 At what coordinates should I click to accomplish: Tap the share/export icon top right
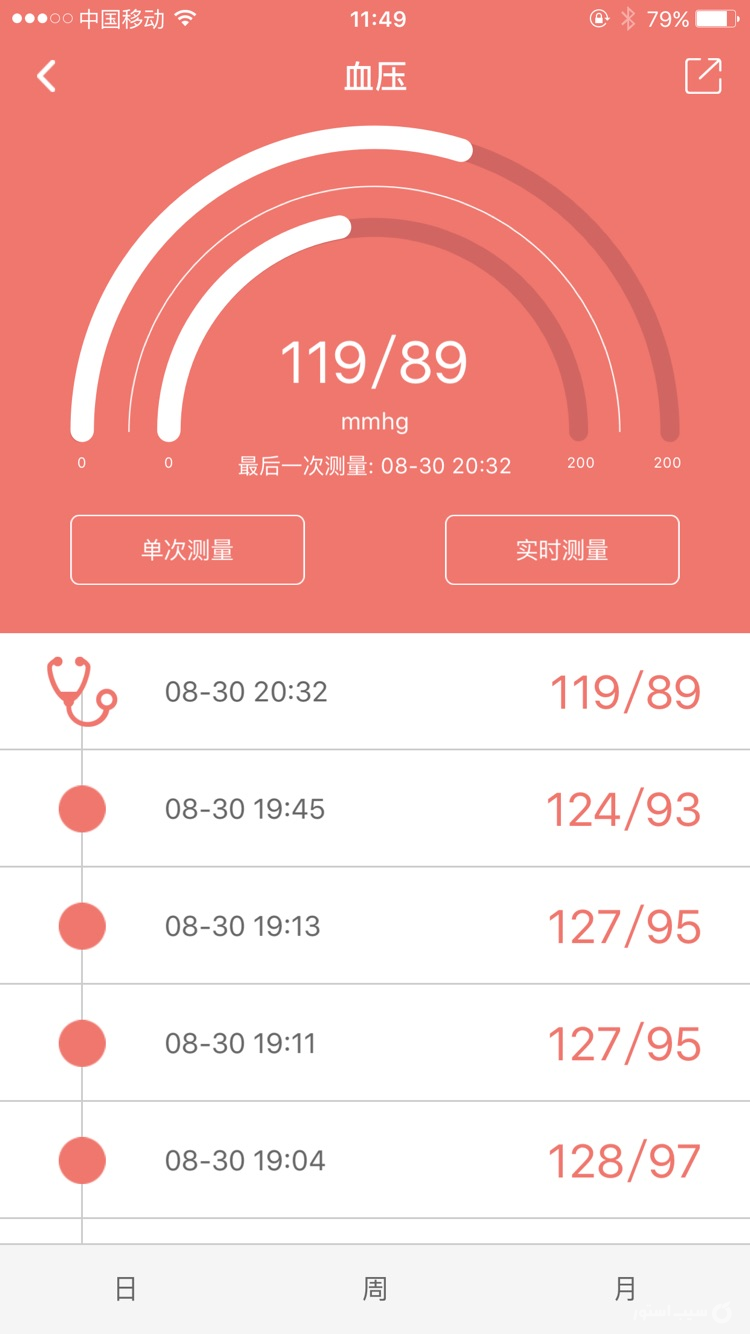[702, 76]
